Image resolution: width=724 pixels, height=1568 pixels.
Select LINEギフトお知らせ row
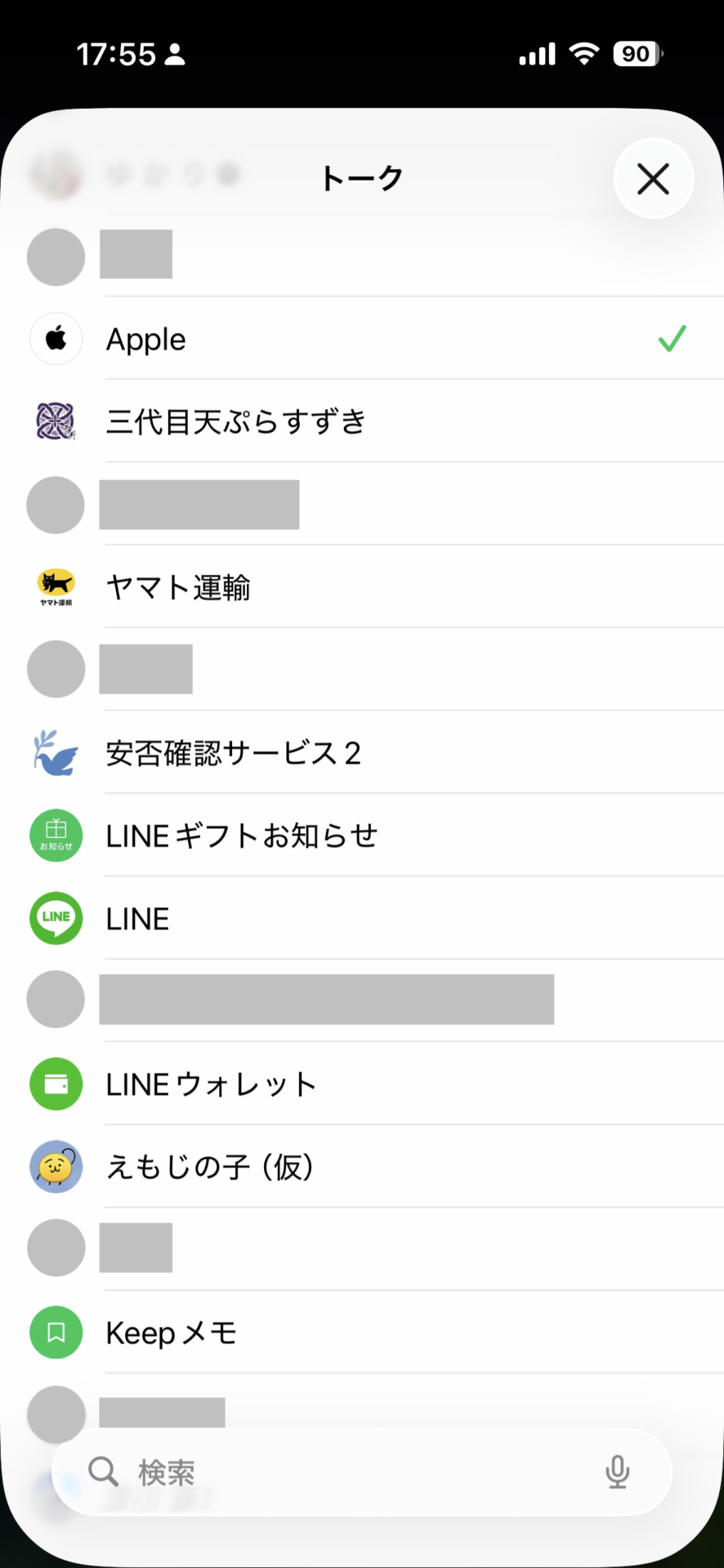point(362,835)
